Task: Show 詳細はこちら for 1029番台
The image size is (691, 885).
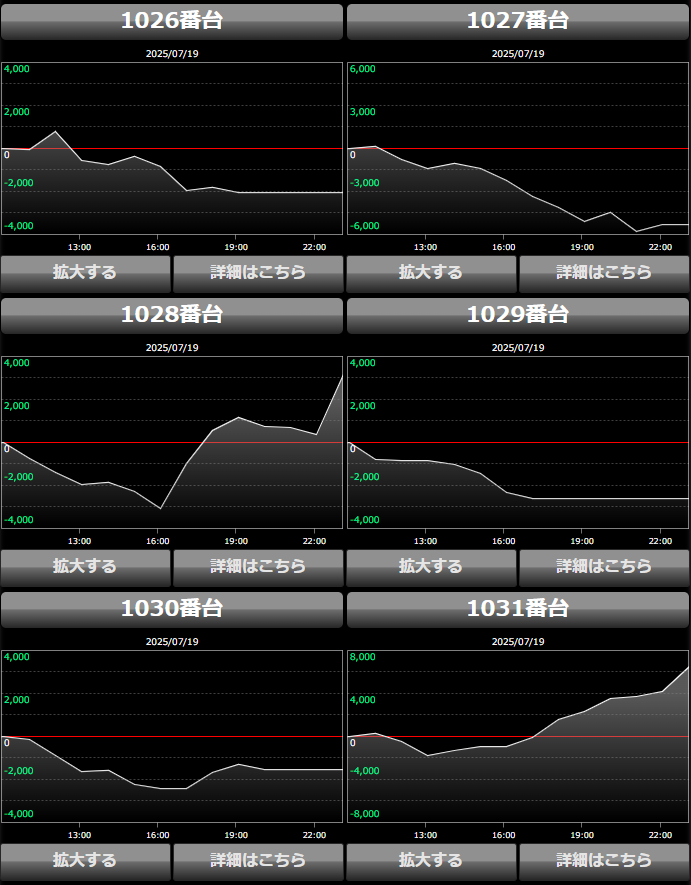Action: click(604, 566)
